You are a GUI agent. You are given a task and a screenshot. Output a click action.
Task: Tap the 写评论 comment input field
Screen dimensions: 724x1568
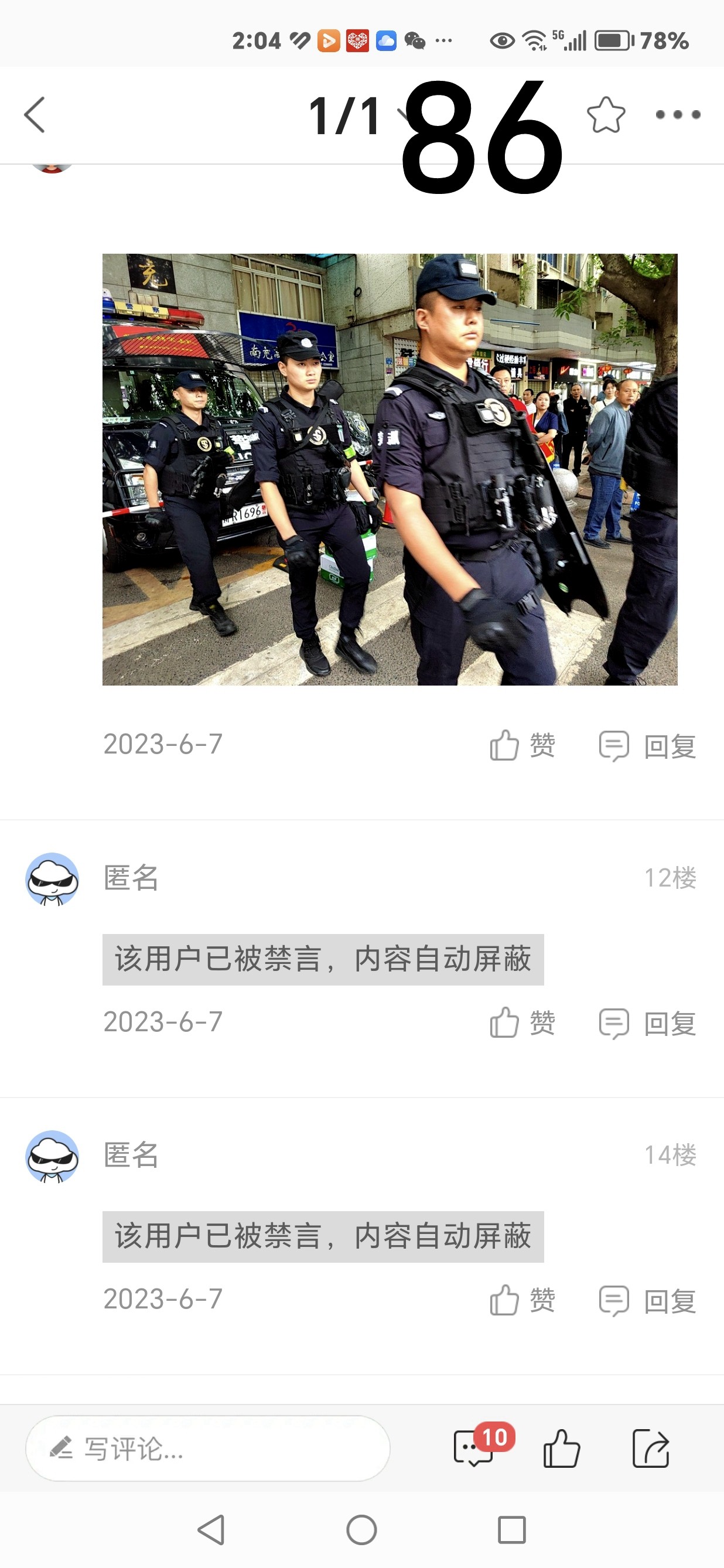[207, 1448]
